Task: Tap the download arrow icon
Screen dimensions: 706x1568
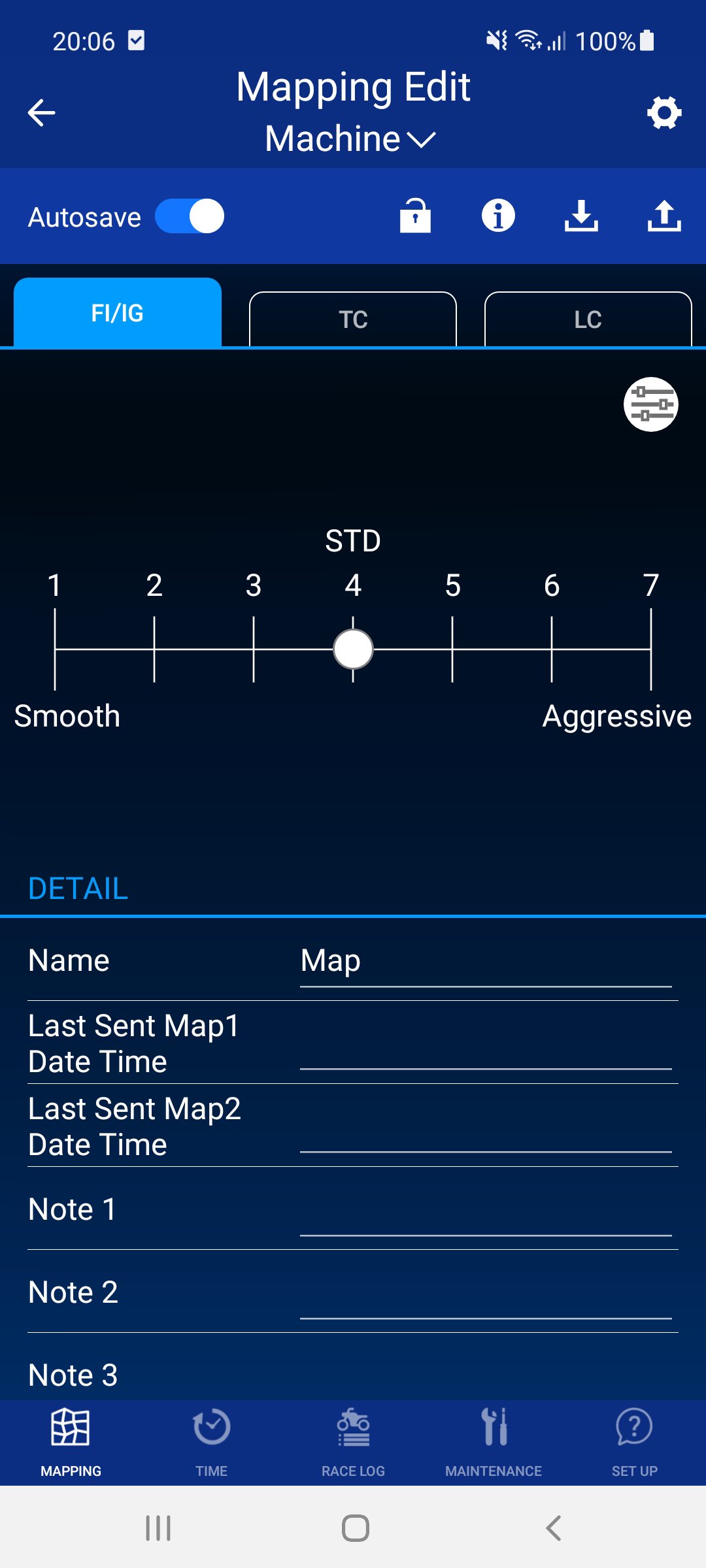Action: click(581, 216)
